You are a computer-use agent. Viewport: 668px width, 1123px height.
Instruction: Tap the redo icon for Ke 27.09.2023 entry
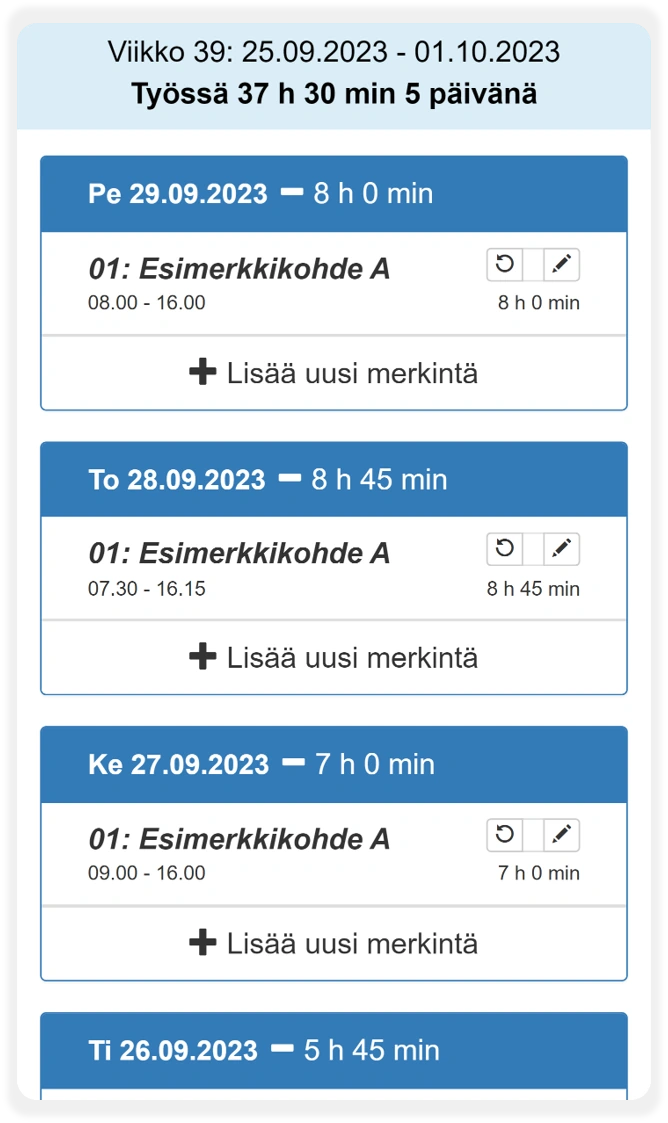(505, 834)
